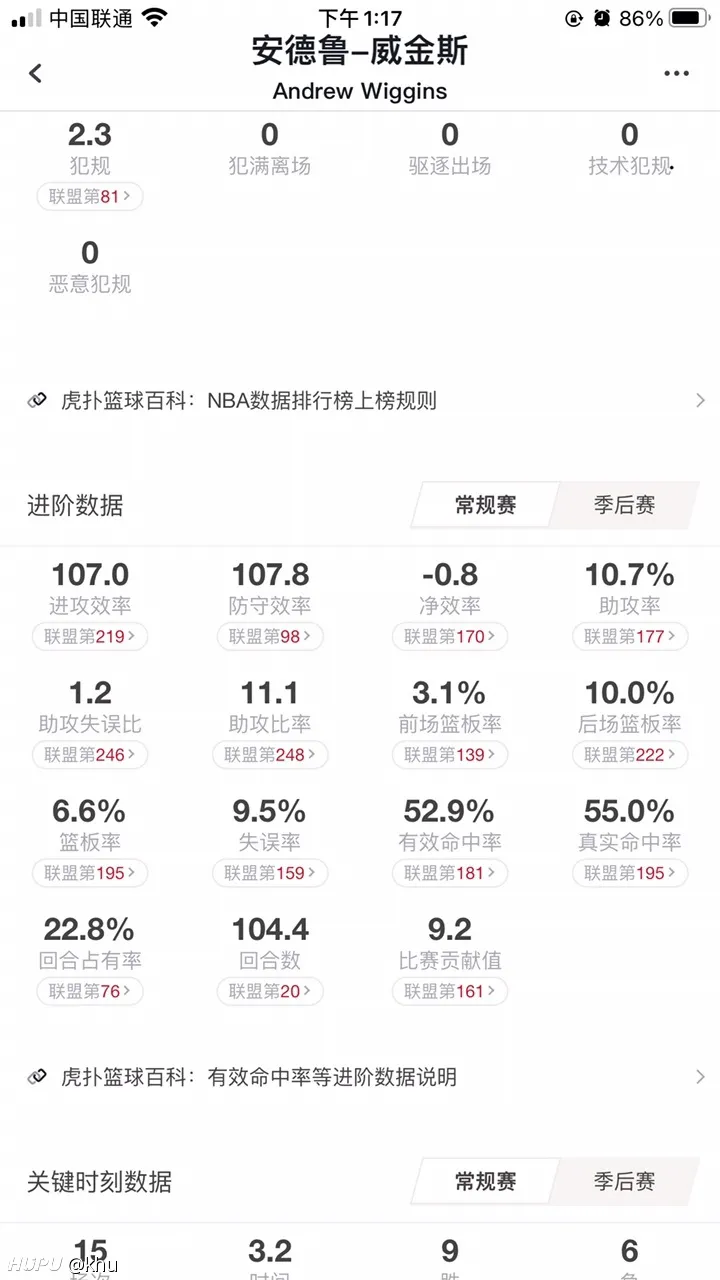Open the three-dot overflow menu
Image resolution: width=720 pixels, height=1280 pixels.
[677, 74]
